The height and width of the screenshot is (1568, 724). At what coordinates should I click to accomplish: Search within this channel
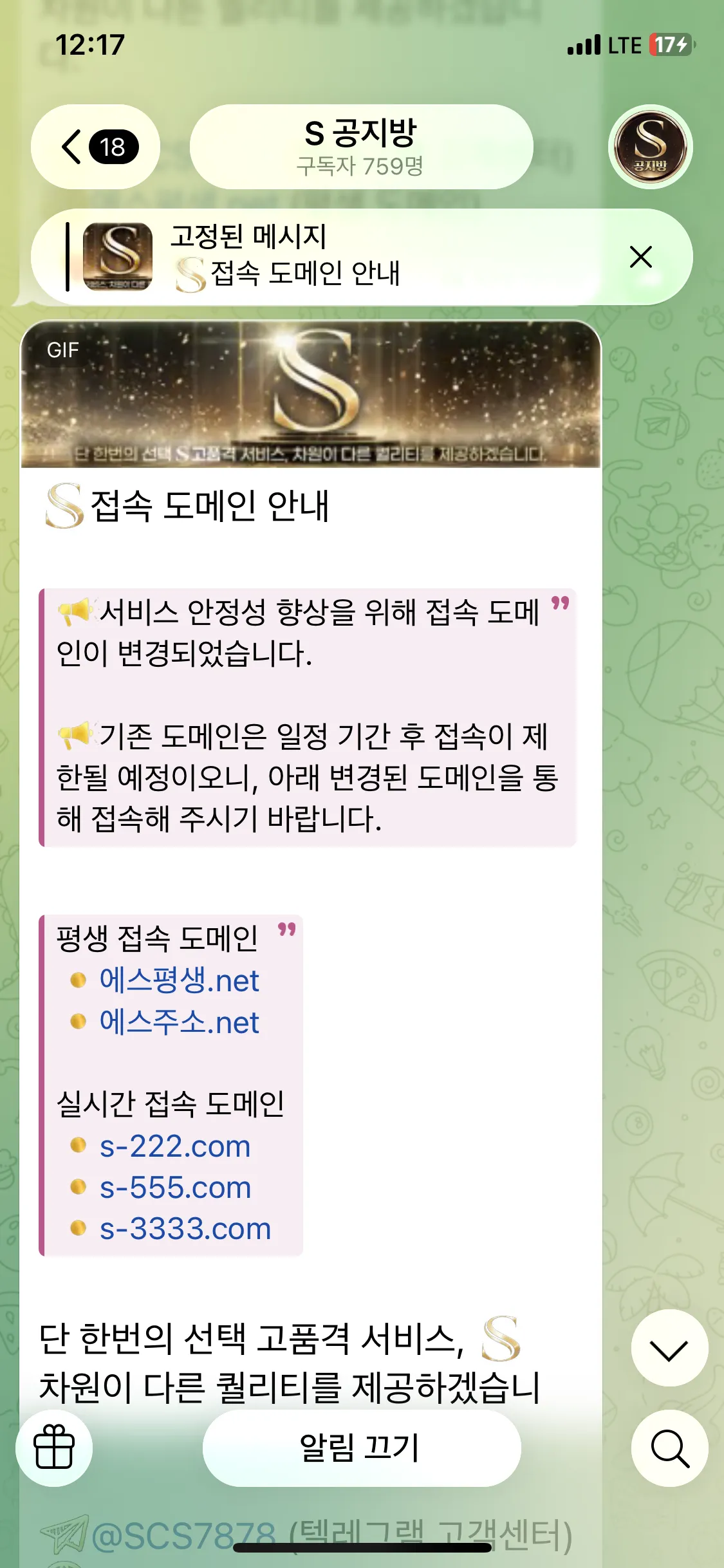[669, 1448]
